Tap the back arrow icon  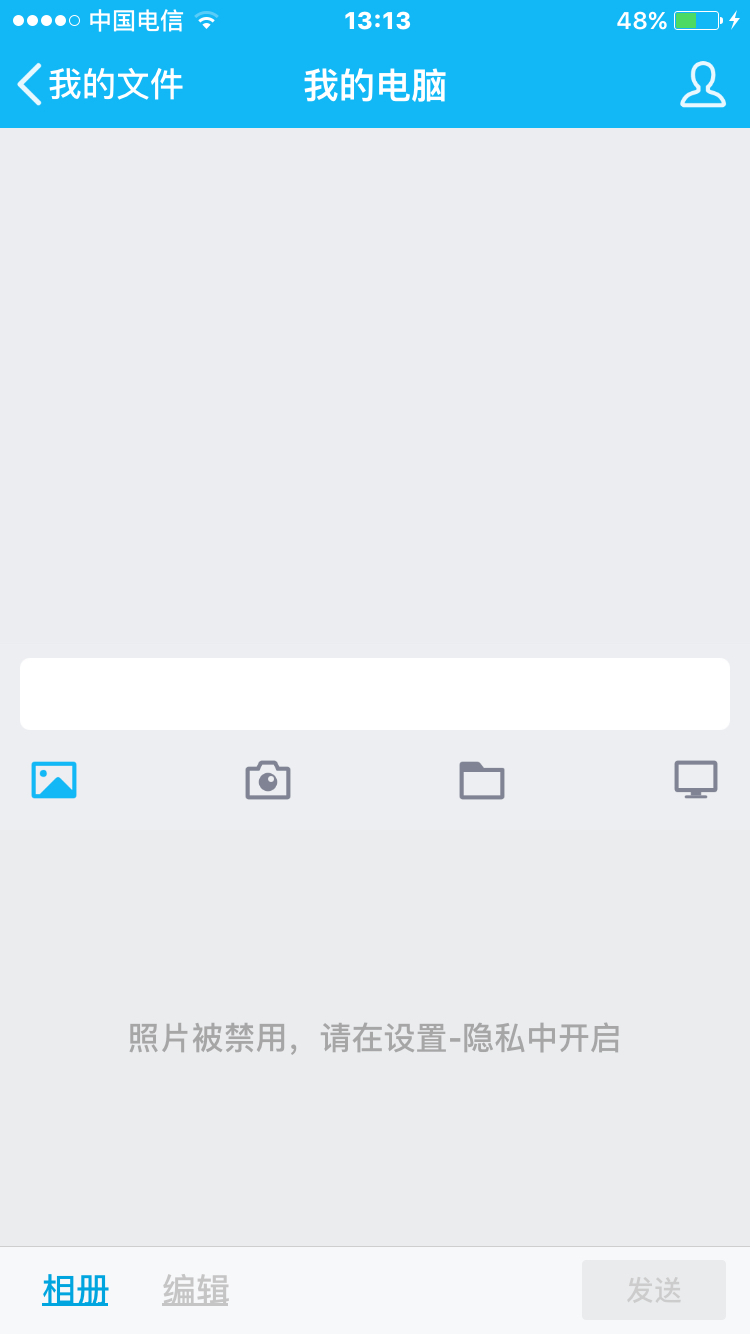pos(27,86)
